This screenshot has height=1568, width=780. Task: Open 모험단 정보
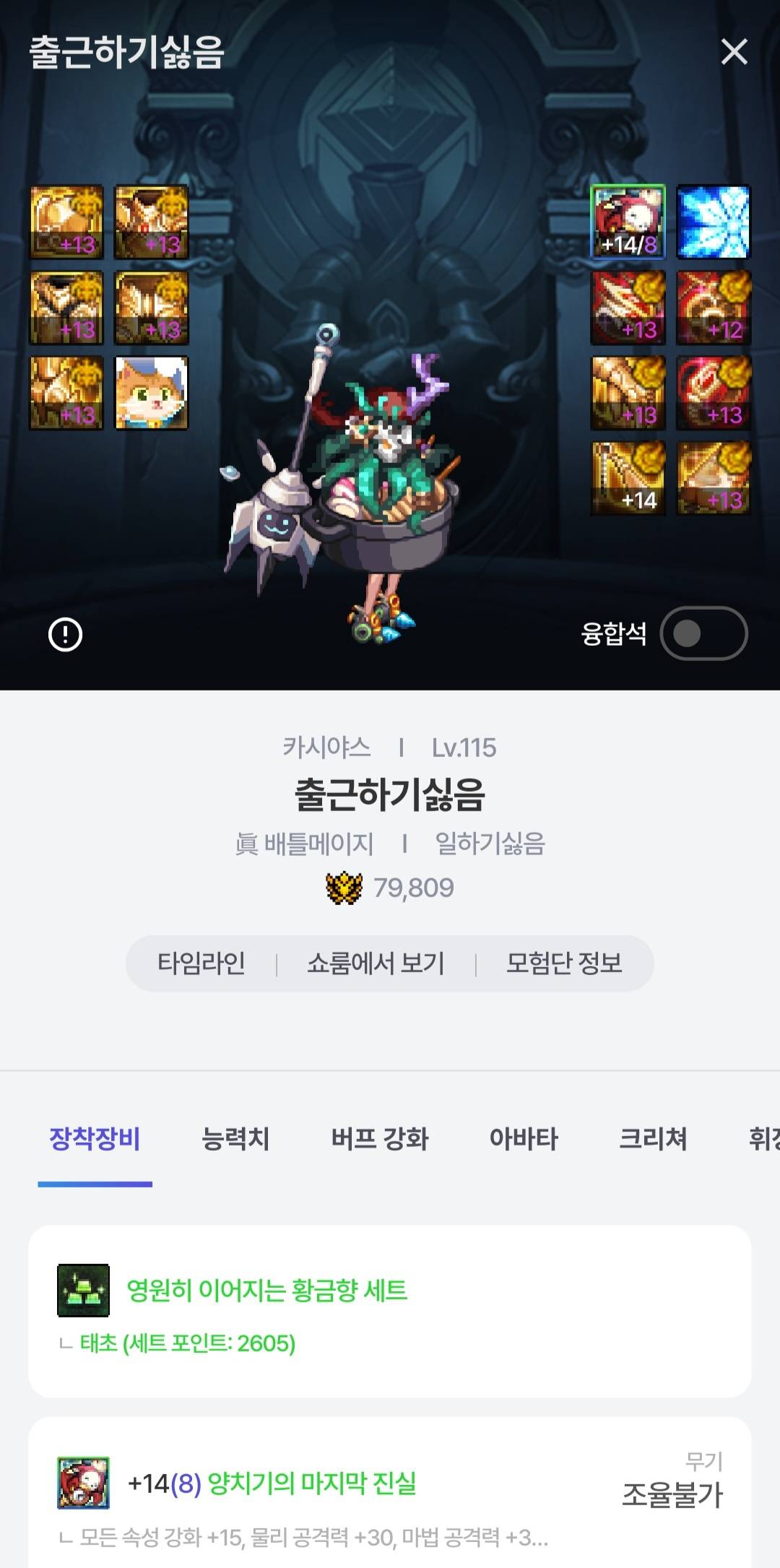[x=564, y=963]
